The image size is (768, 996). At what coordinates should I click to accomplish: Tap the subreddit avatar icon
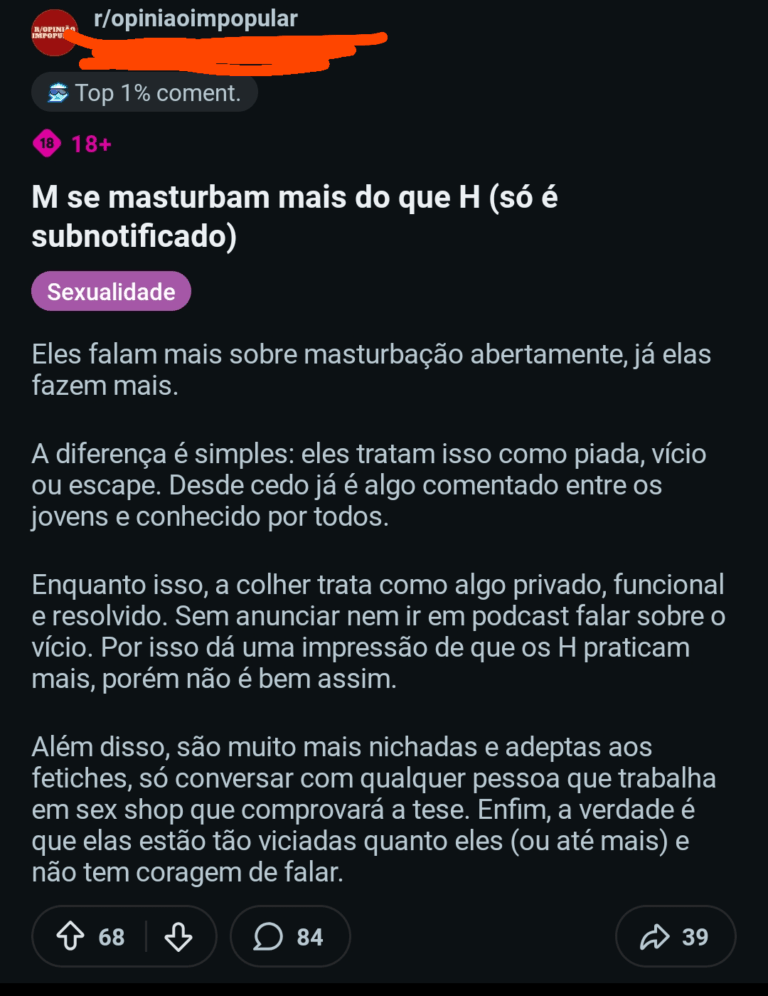click(x=54, y=33)
